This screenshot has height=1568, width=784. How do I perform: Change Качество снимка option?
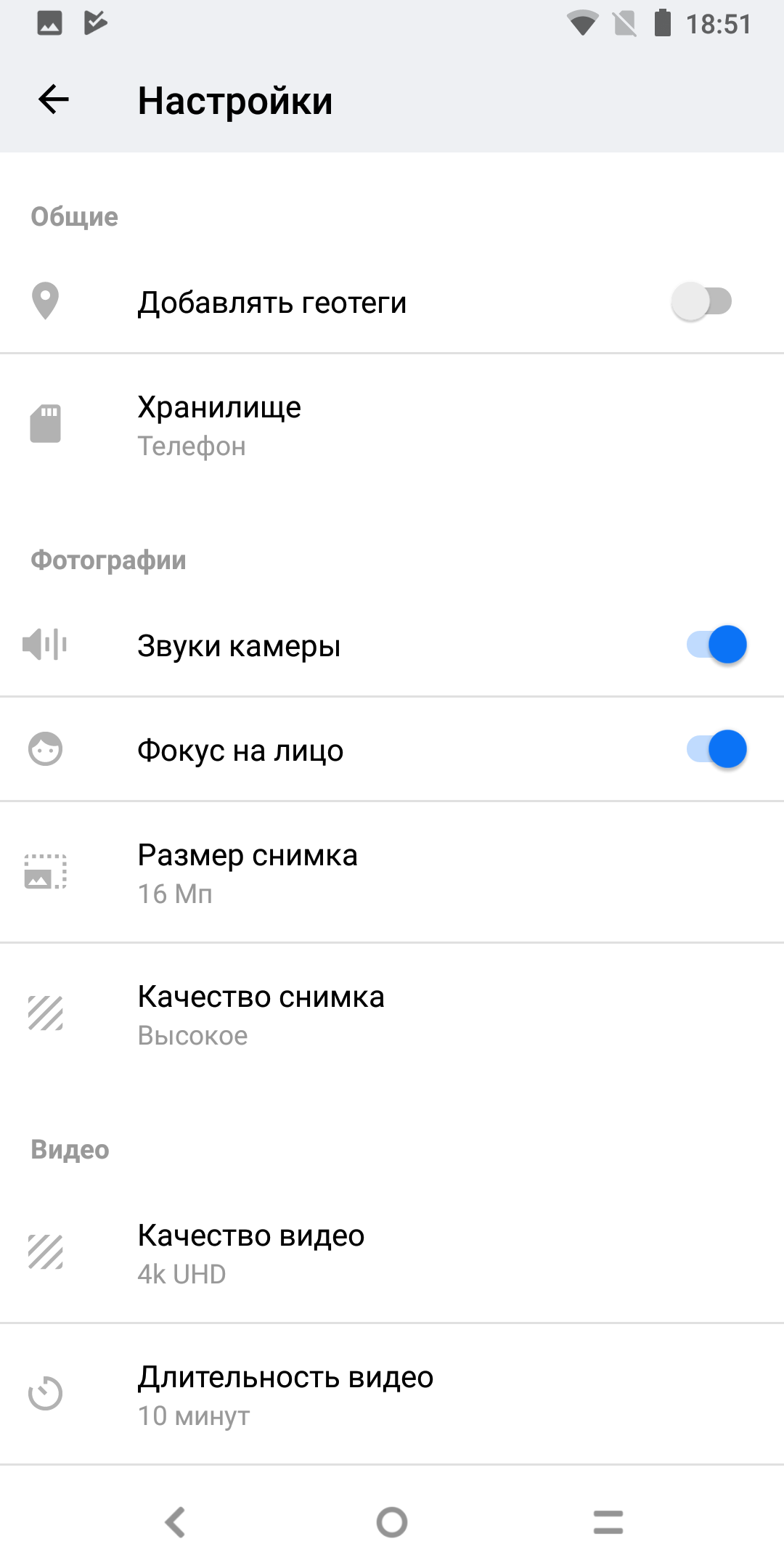point(392,1014)
